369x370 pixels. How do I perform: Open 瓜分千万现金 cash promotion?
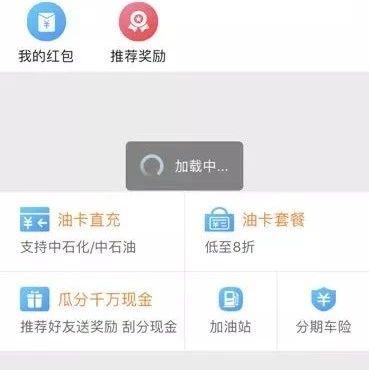(92, 311)
